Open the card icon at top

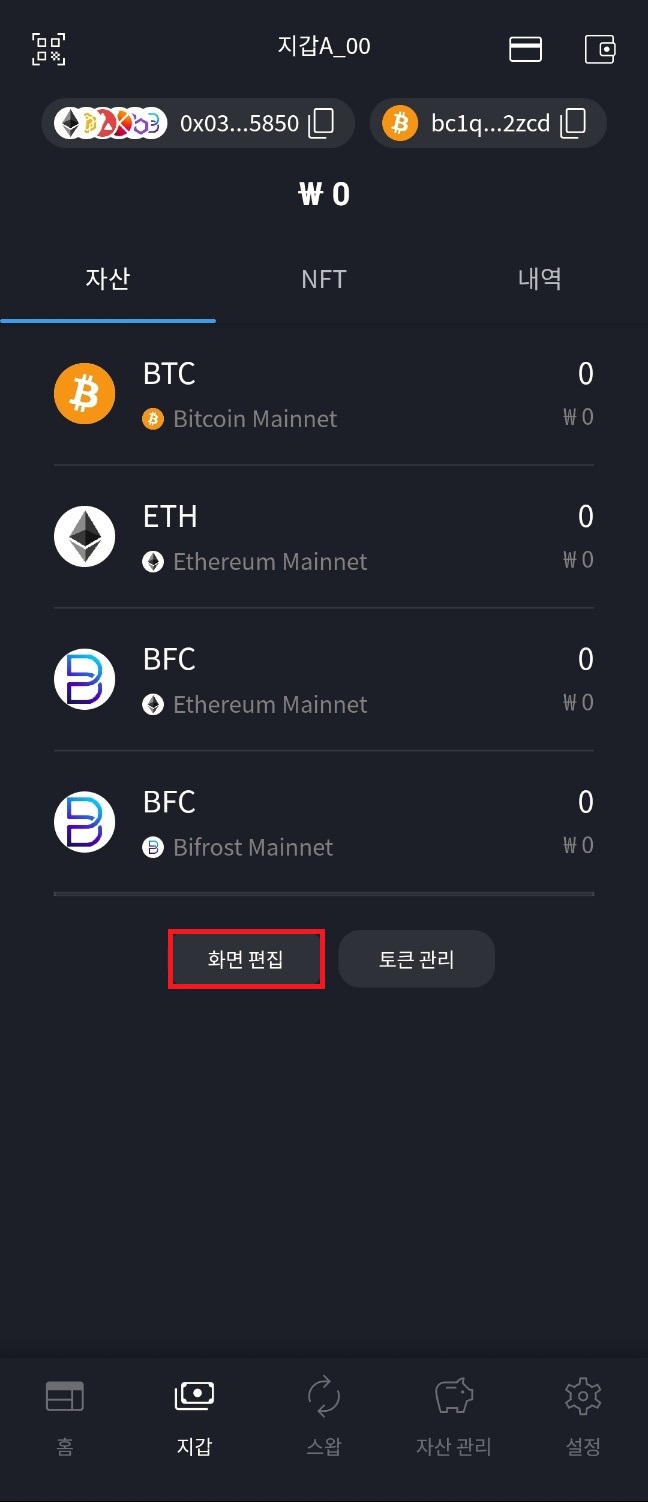(x=525, y=48)
